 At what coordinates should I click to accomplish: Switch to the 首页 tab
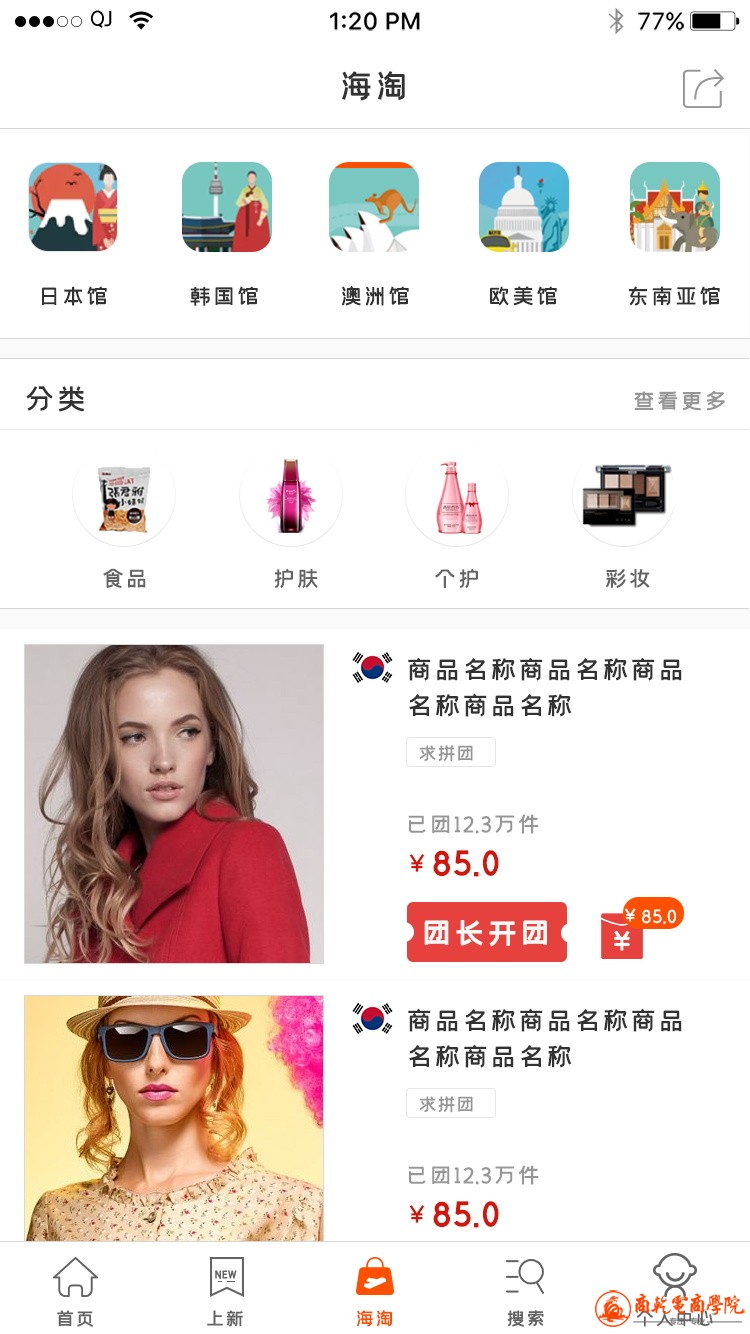pos(75,1290)
